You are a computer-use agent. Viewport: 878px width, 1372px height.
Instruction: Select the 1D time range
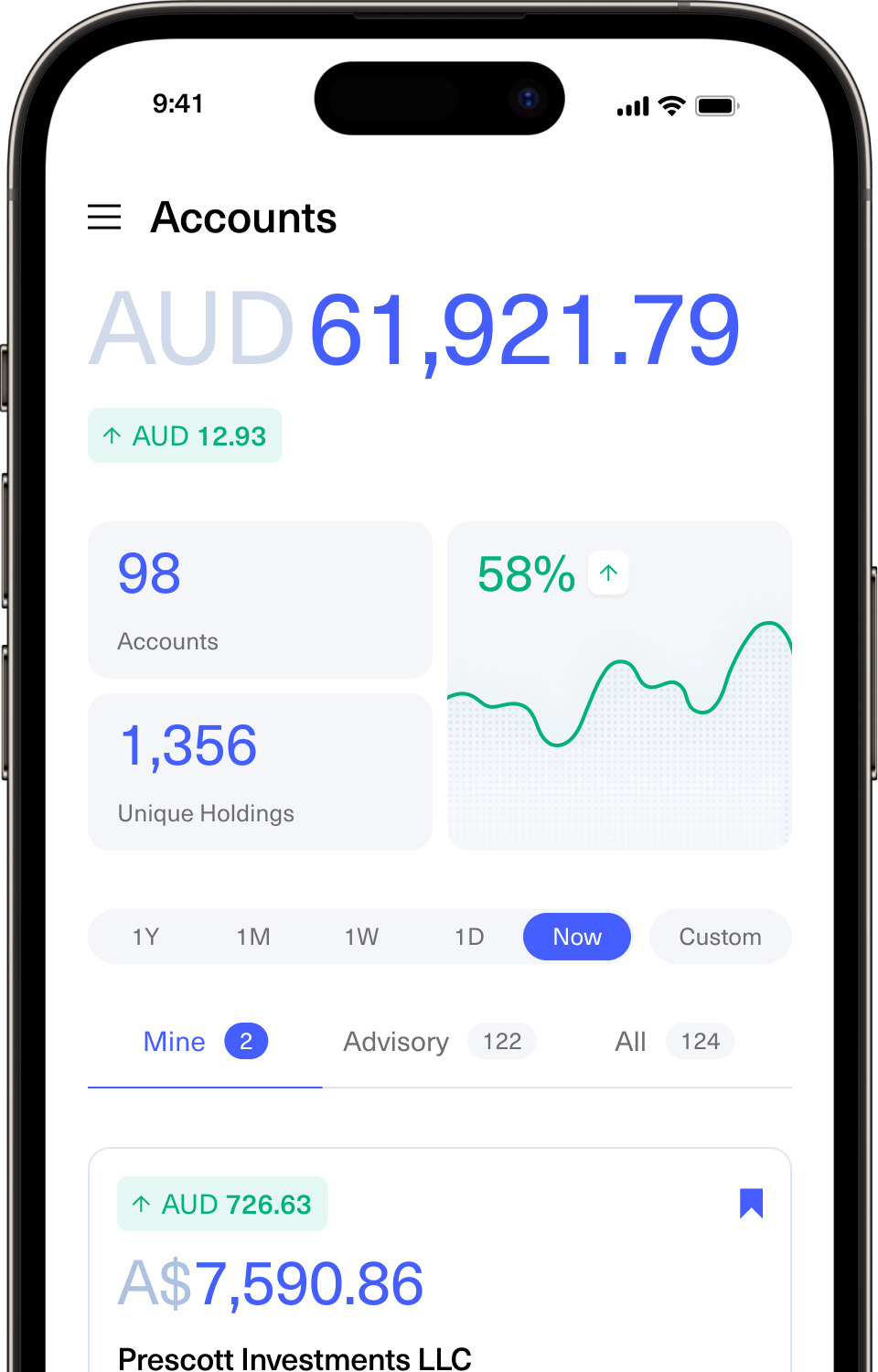pyautogui.click(x=469, y=937)
